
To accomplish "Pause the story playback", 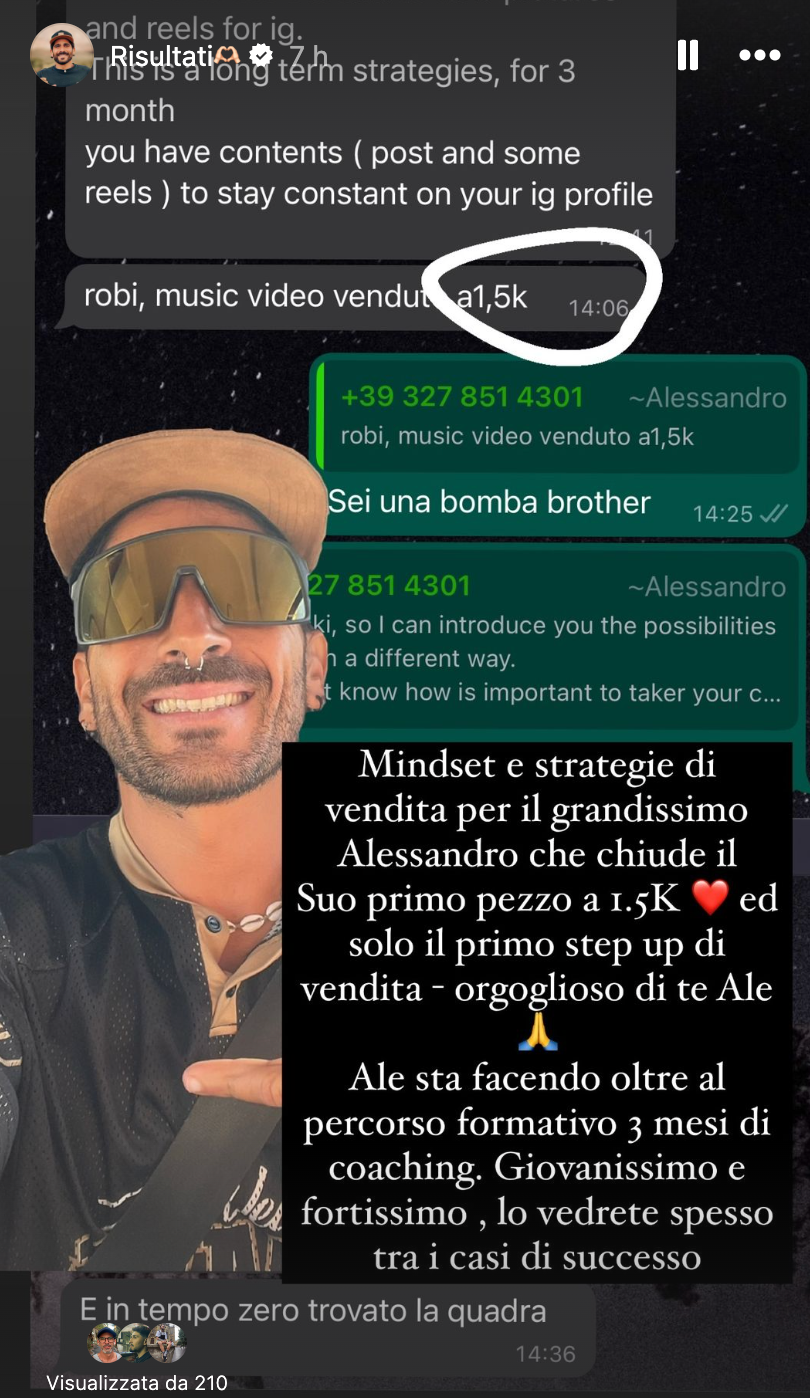I will (x=687, y=55).
